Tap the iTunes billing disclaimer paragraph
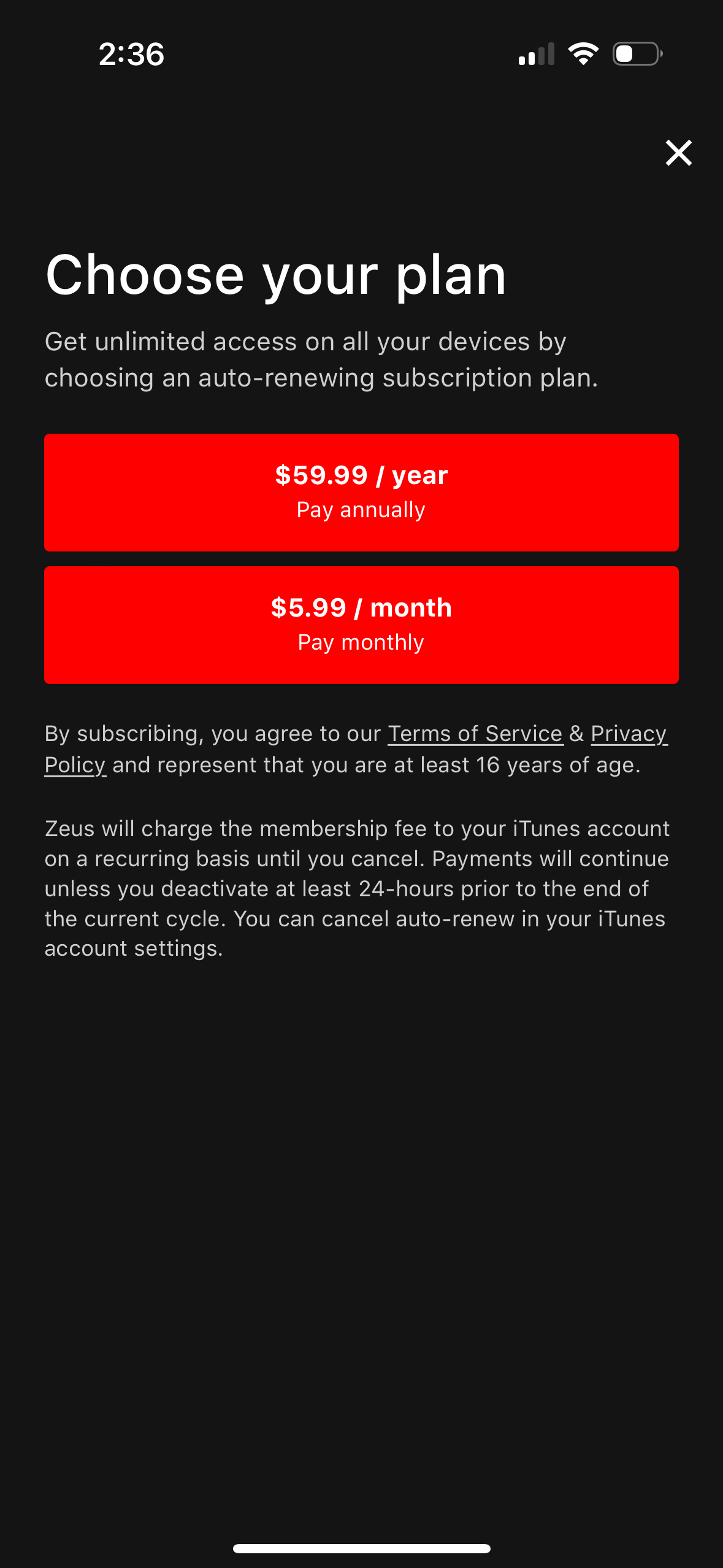This screenshot has width=723, height=1568. tap(357, 888)
